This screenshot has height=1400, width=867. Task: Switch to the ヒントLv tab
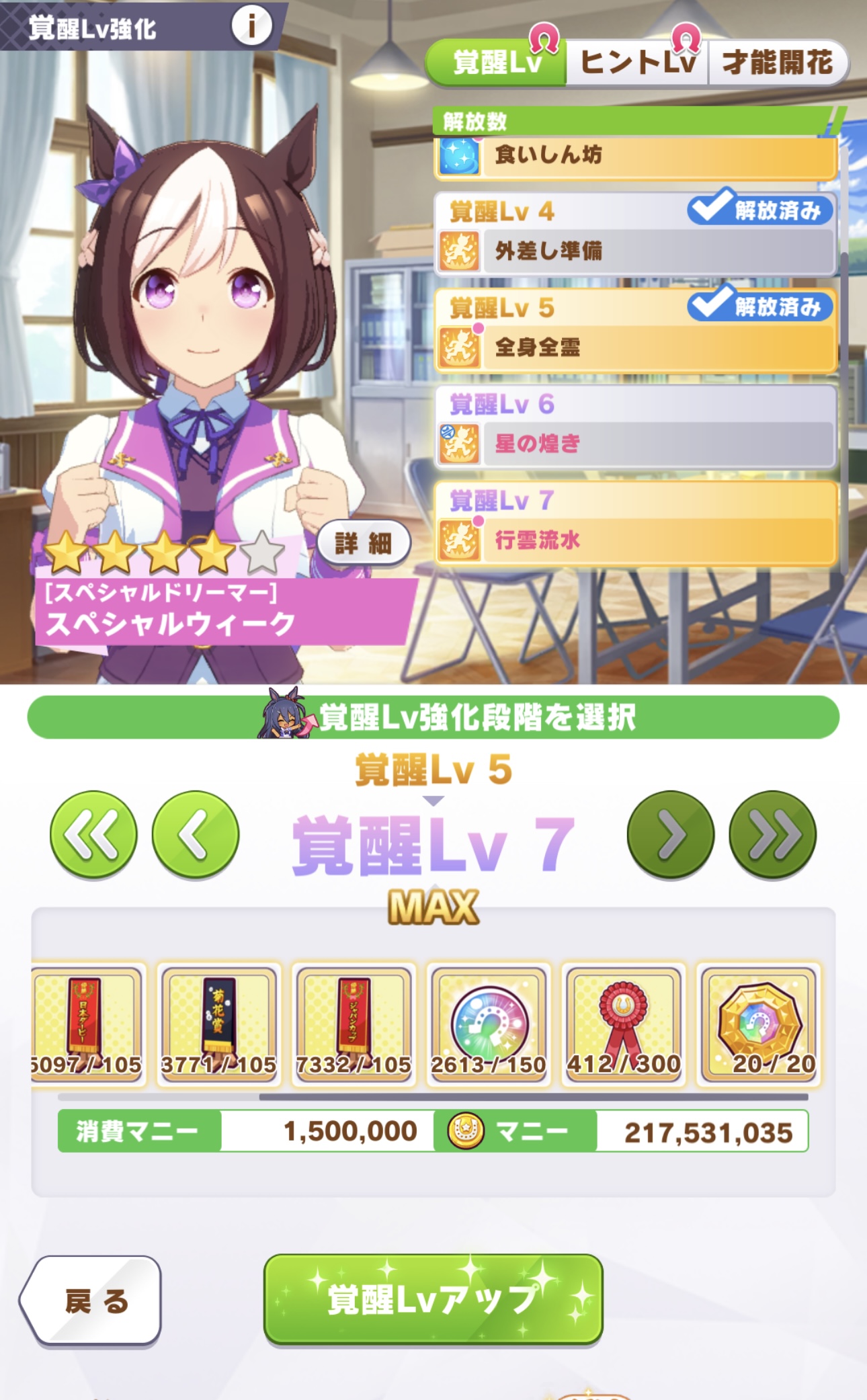(x=637, y=62)
